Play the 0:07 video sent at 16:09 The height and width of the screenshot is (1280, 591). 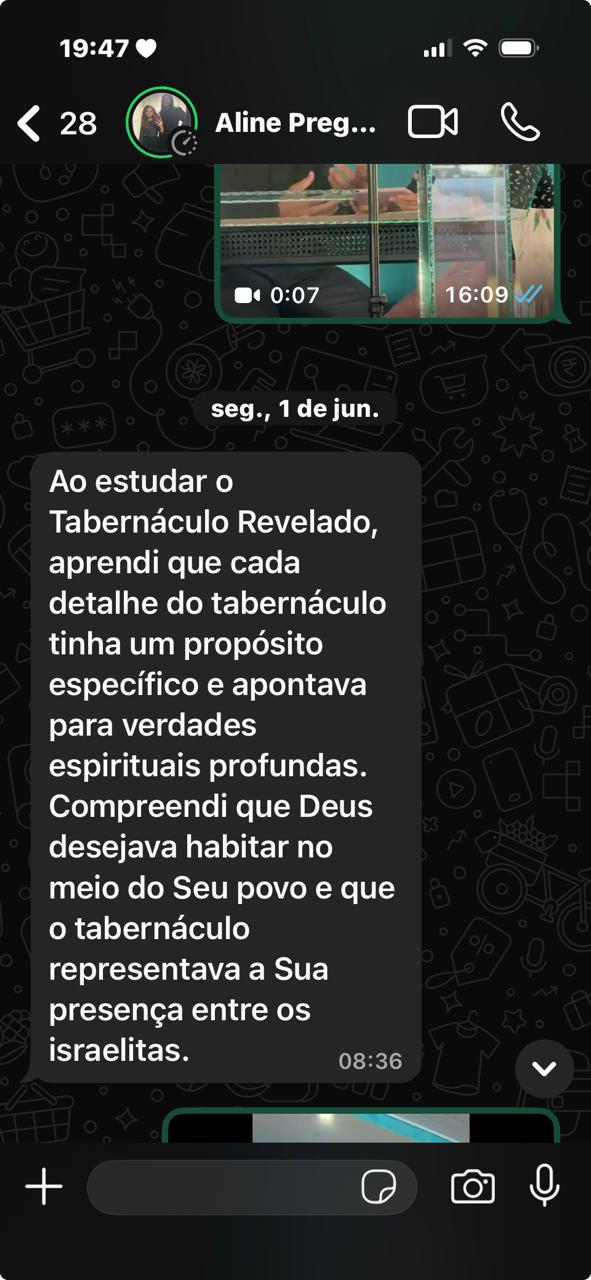386,241
